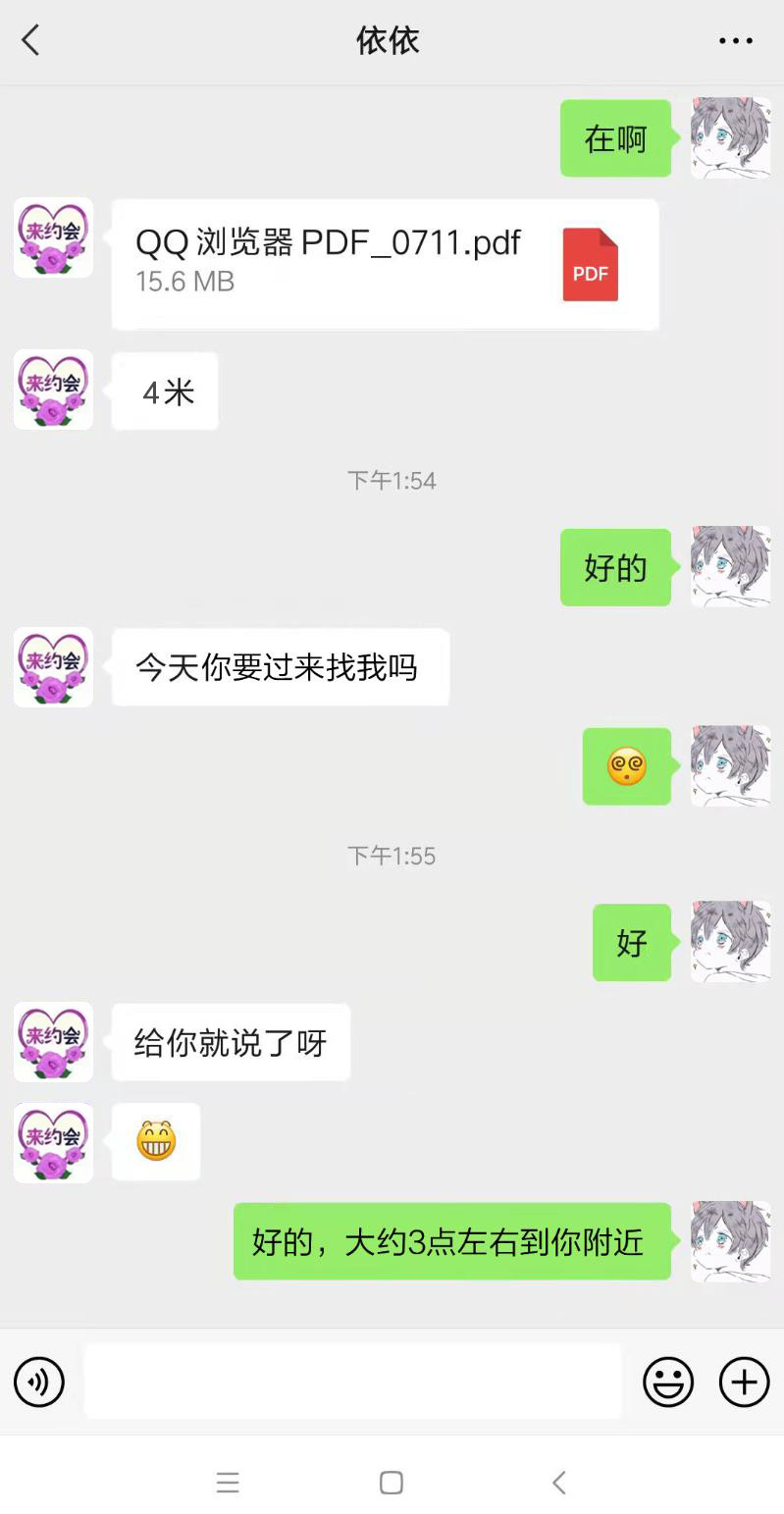
Task: Tap the 4米 distance message
Action: tap(164, 391)
